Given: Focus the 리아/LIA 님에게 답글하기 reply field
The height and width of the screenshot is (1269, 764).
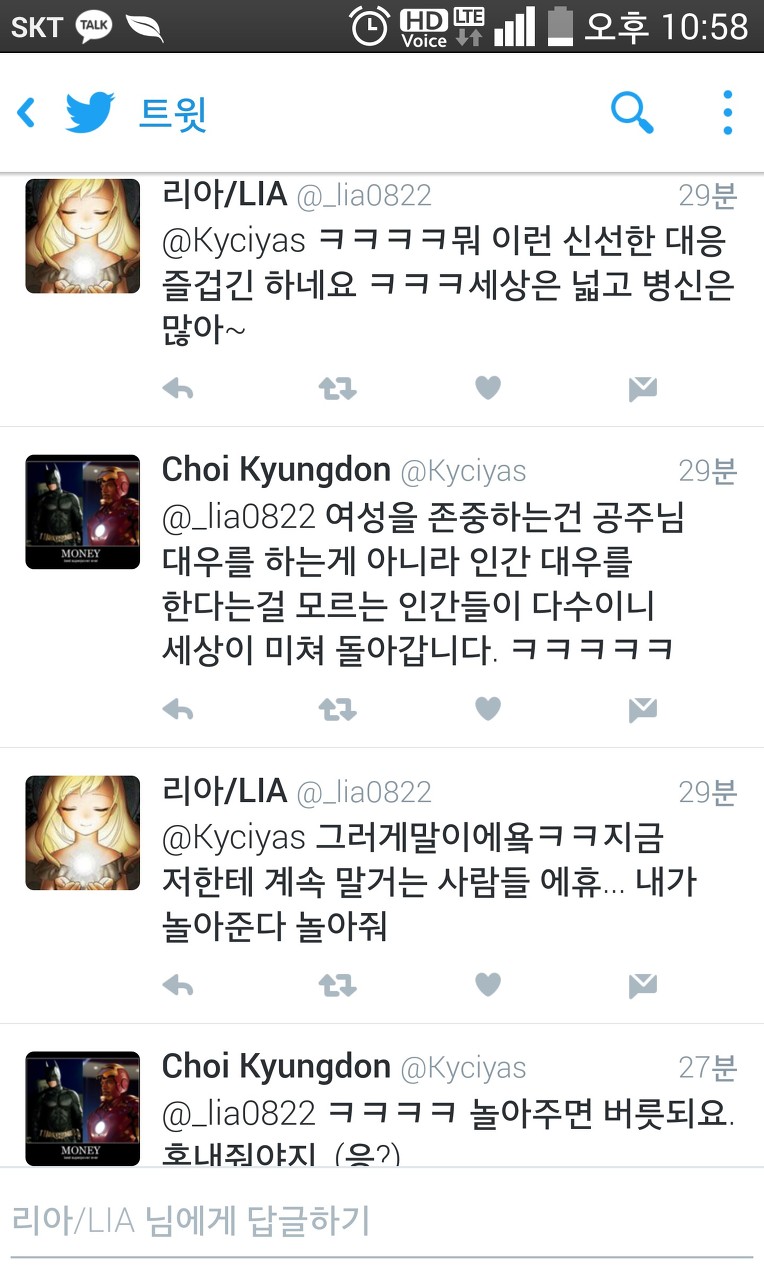Looking at the screenshot, I should [x=380, y=1220].
